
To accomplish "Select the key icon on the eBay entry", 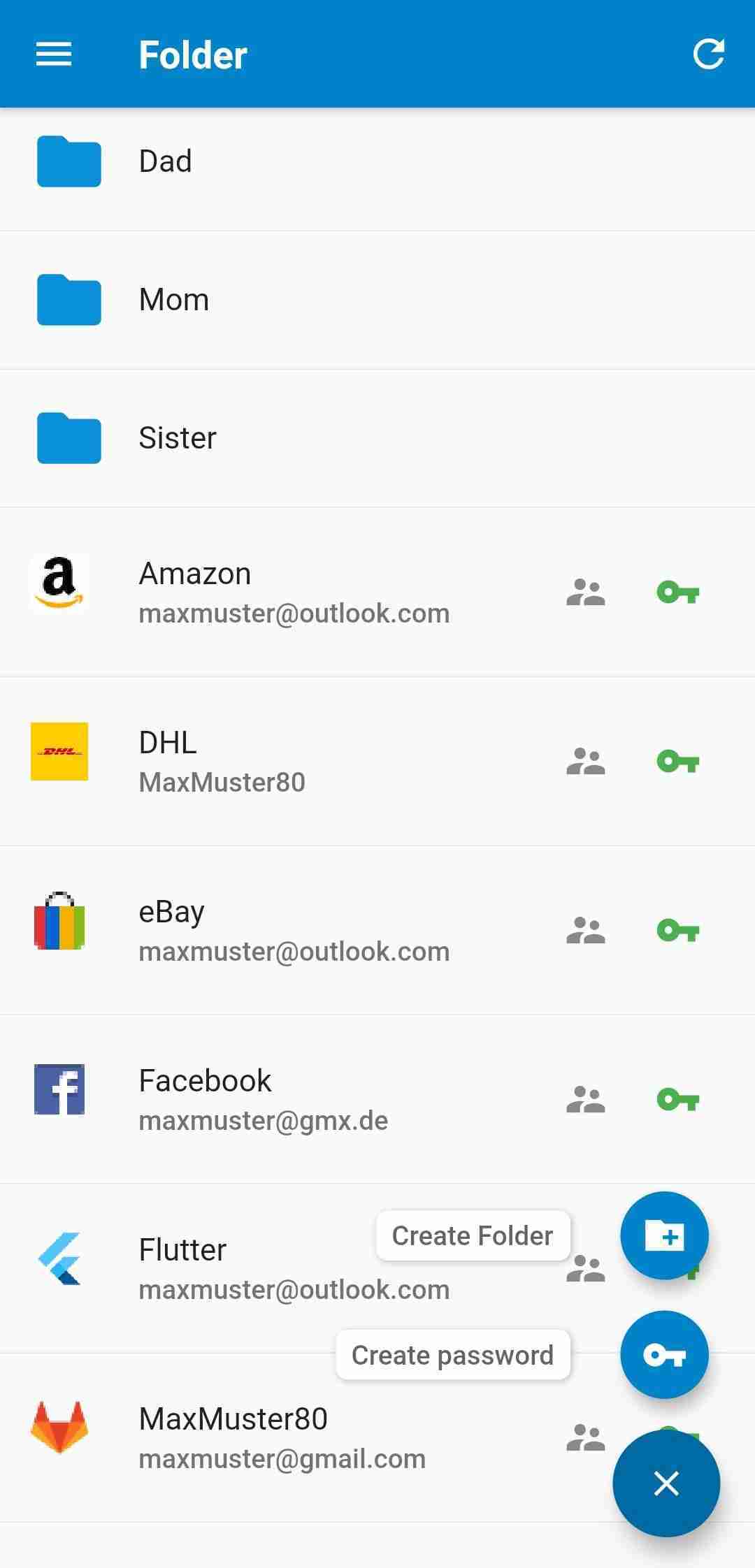I will 676,931.
